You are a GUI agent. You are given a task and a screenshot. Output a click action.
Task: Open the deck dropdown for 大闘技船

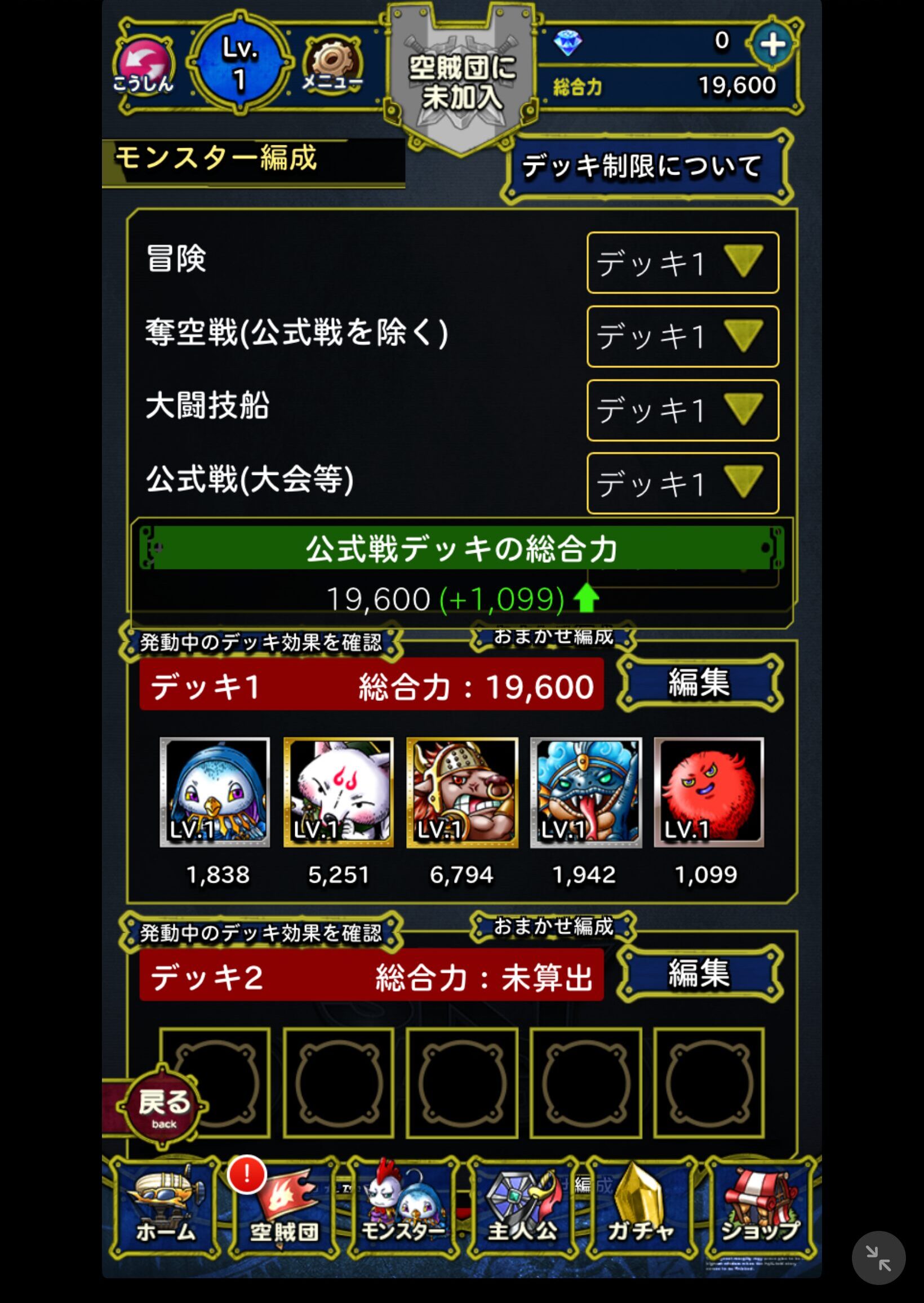pos(682,410)
